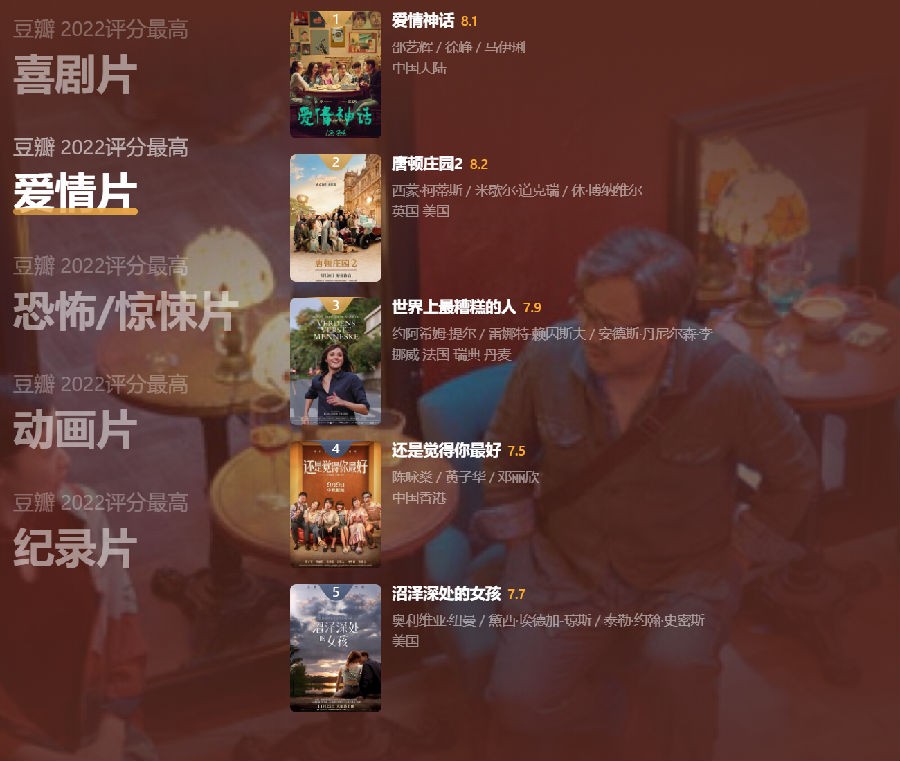Viewport: 900px width, 761px height.
Task: Open the 恐怖/惊悚片 category
Action: (x=125, y=311)
